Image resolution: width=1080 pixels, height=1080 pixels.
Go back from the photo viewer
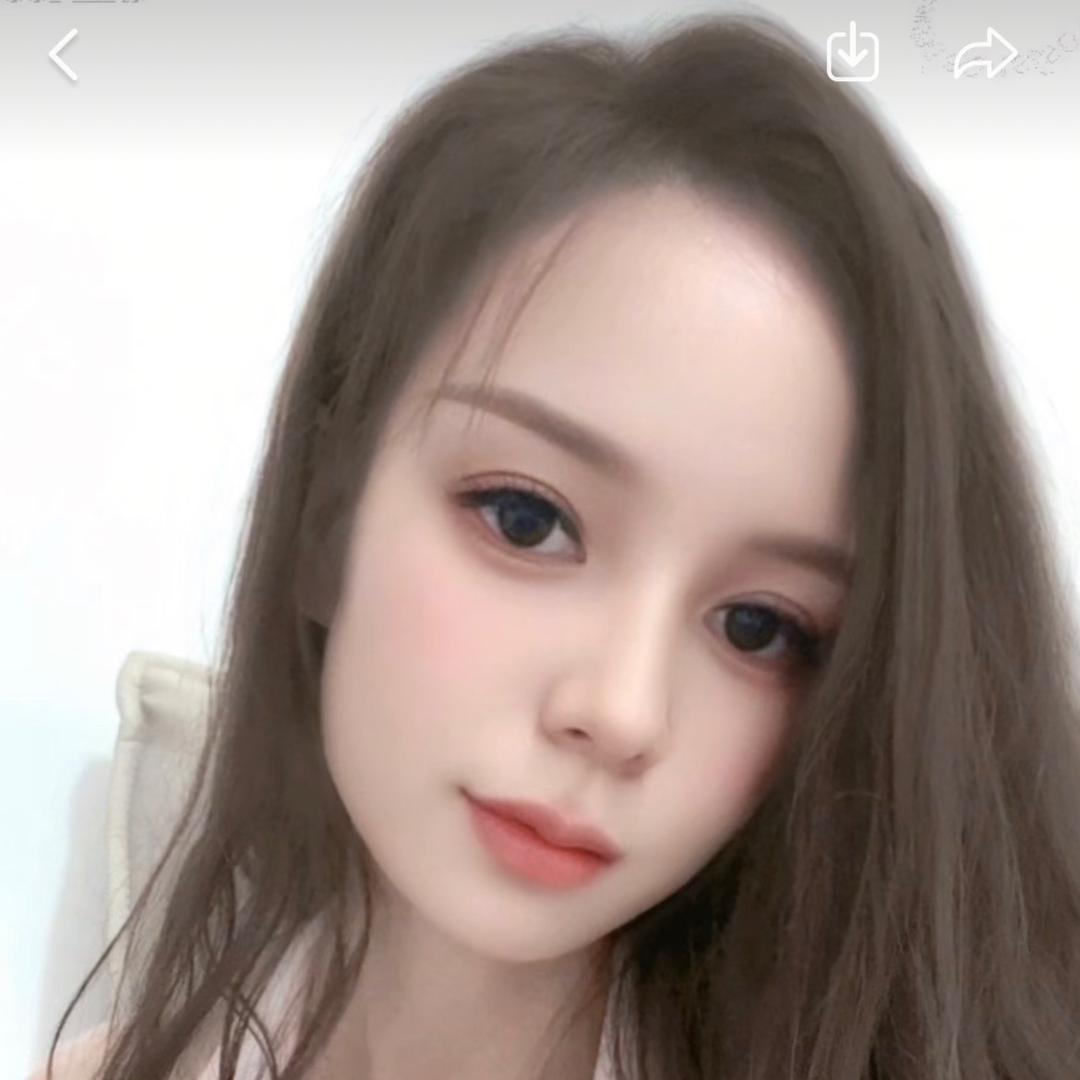pos(64,55)
